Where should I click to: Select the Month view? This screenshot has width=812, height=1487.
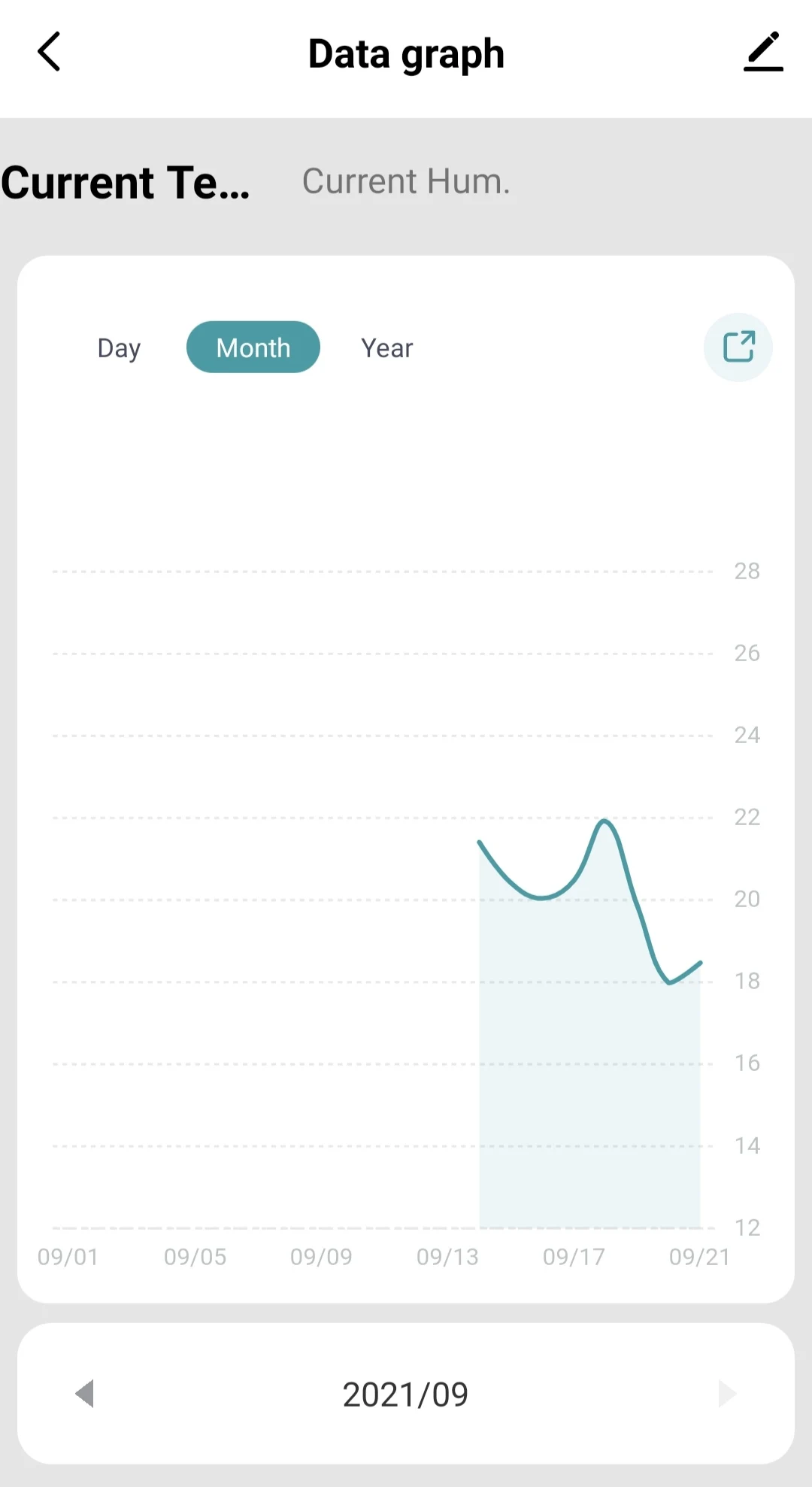pyautogui.click(x=253, y=347)
